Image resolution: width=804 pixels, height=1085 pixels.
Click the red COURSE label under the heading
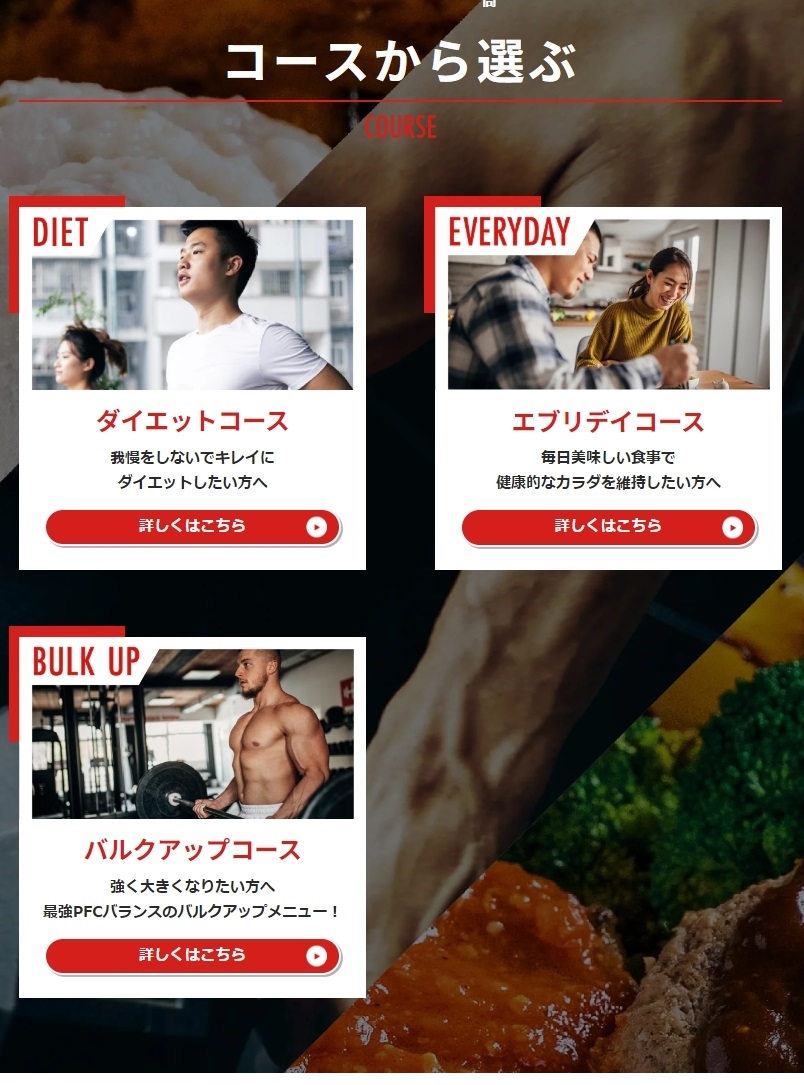402,127
